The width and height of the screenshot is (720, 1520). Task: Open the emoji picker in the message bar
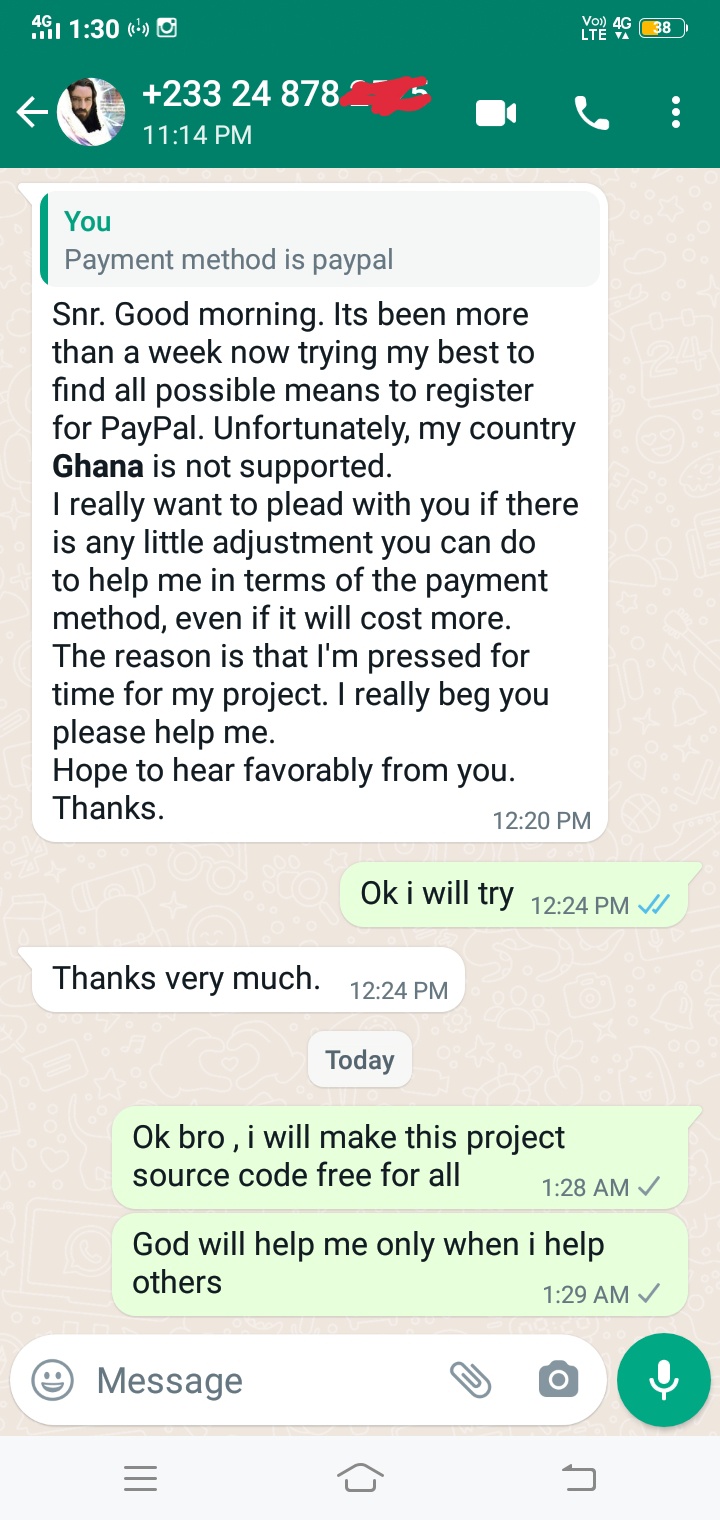point(50,1380)
